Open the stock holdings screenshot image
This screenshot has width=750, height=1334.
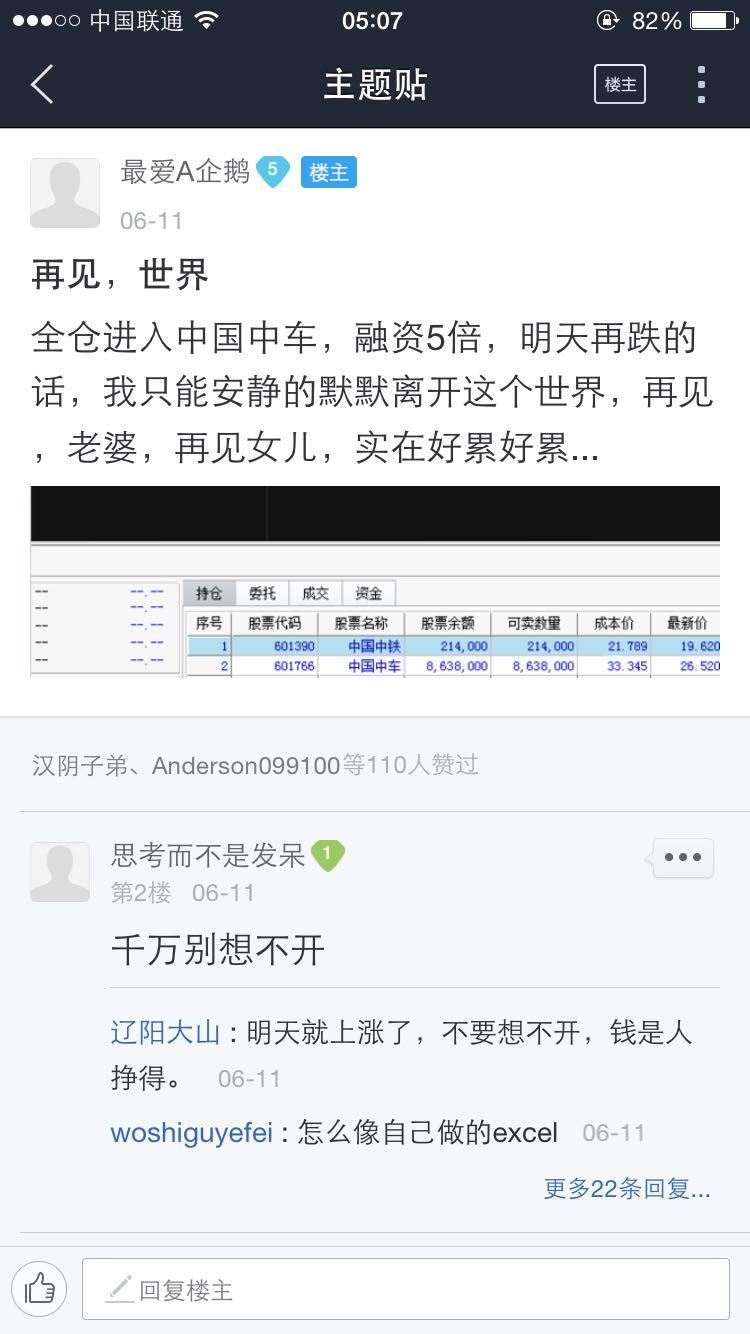pos(375,582)
